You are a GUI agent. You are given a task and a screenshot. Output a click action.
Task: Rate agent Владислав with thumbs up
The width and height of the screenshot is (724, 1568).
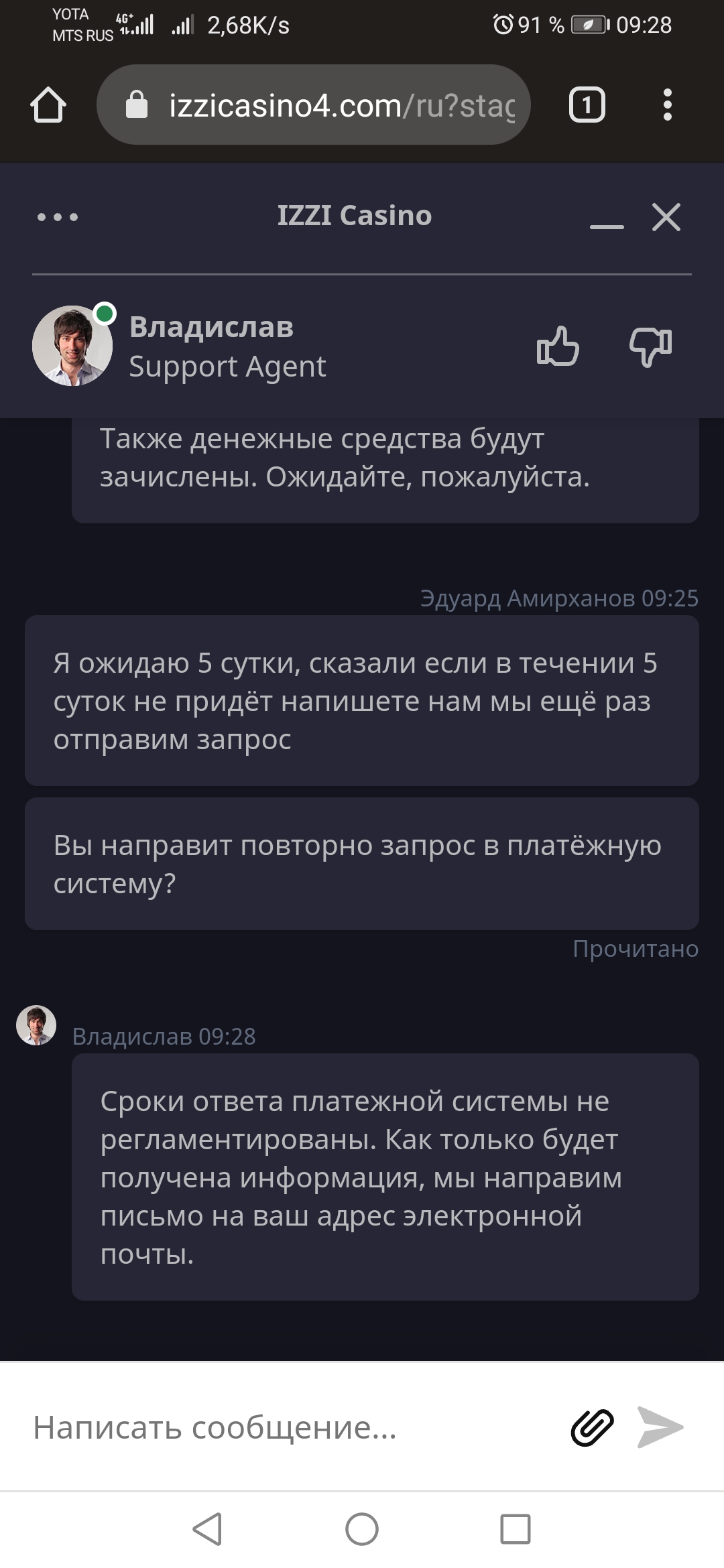pos(558,346)
